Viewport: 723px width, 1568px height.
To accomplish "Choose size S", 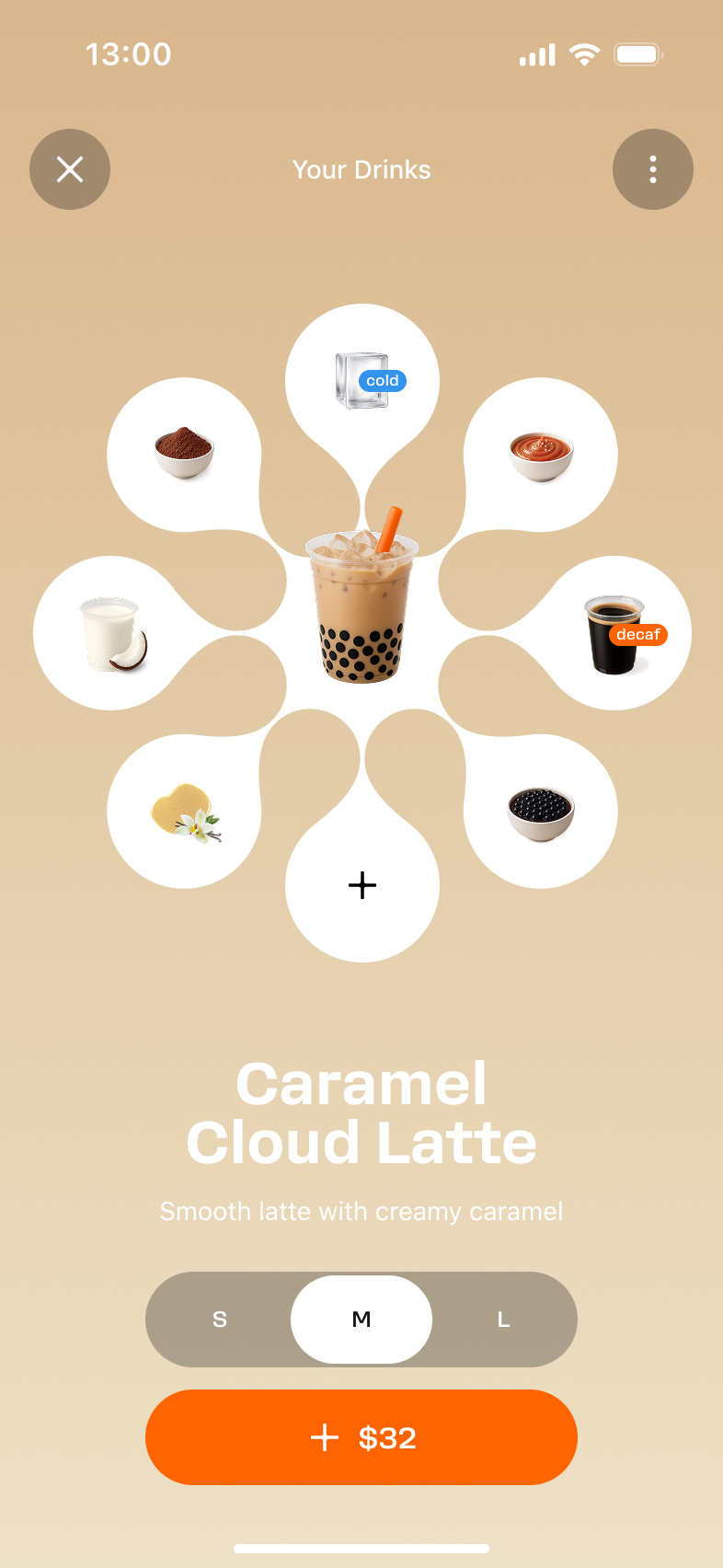I will pos(220,1320).
